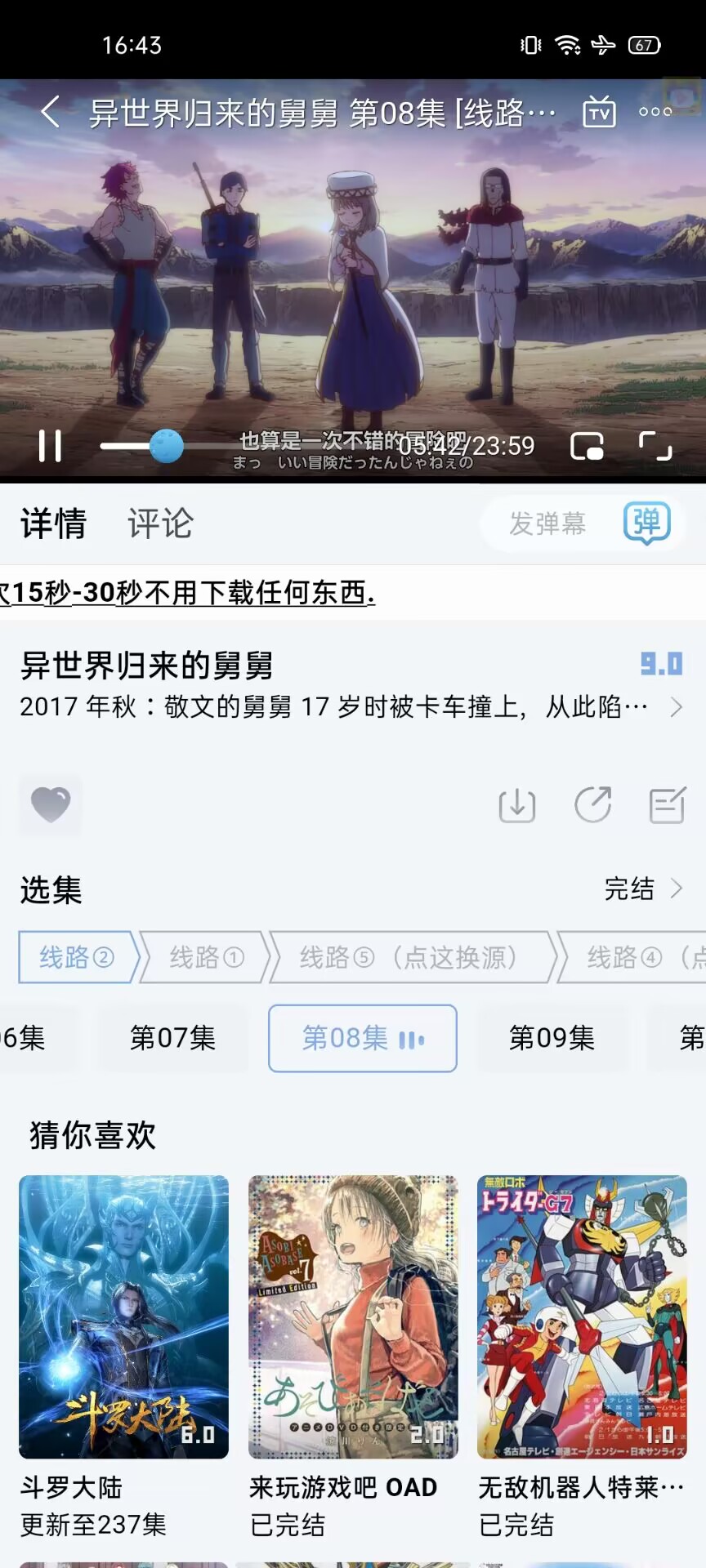
Task: Pause the video playback
Action: pyautogui.click(x=51, y=446)
